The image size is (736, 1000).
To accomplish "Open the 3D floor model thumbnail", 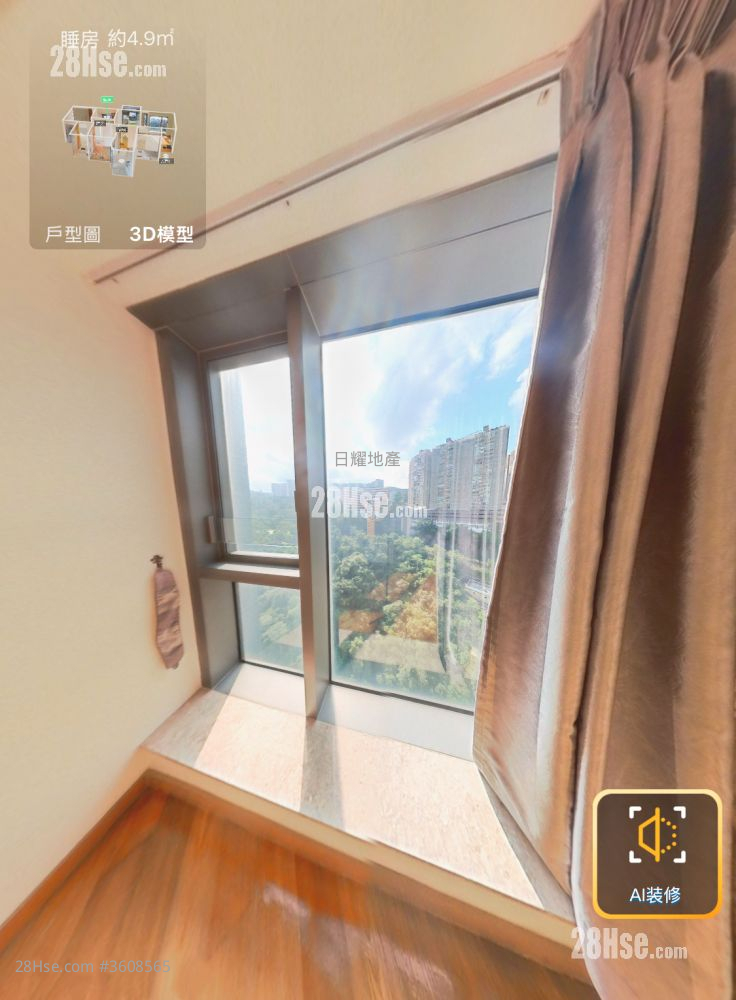I will (118, 137).
